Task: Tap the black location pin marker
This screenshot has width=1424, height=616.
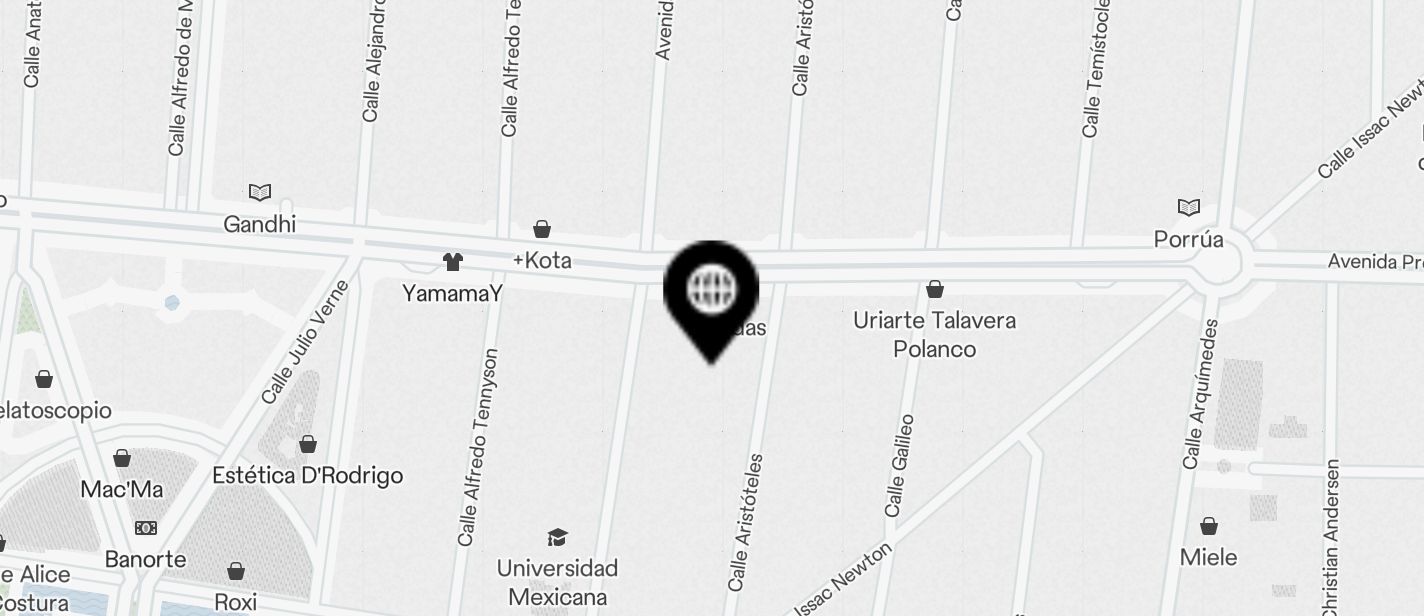Action: pos(711,291)
